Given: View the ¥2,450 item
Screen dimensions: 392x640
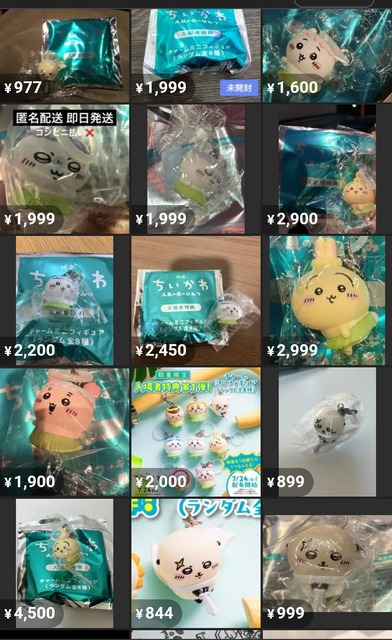Looking at the screenshot, I should 196,301.
